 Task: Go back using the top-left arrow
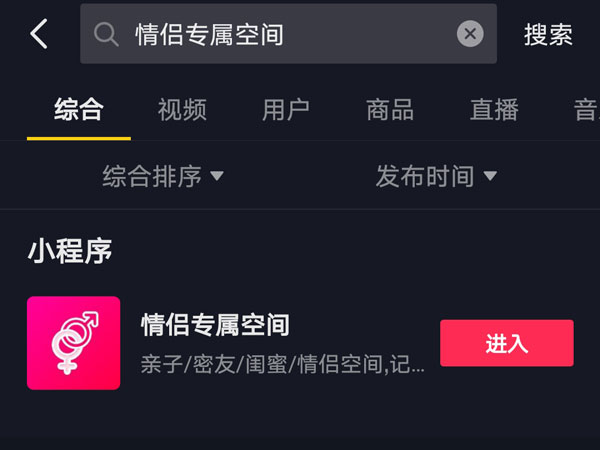pyautogui.click(x=38, y=34)
